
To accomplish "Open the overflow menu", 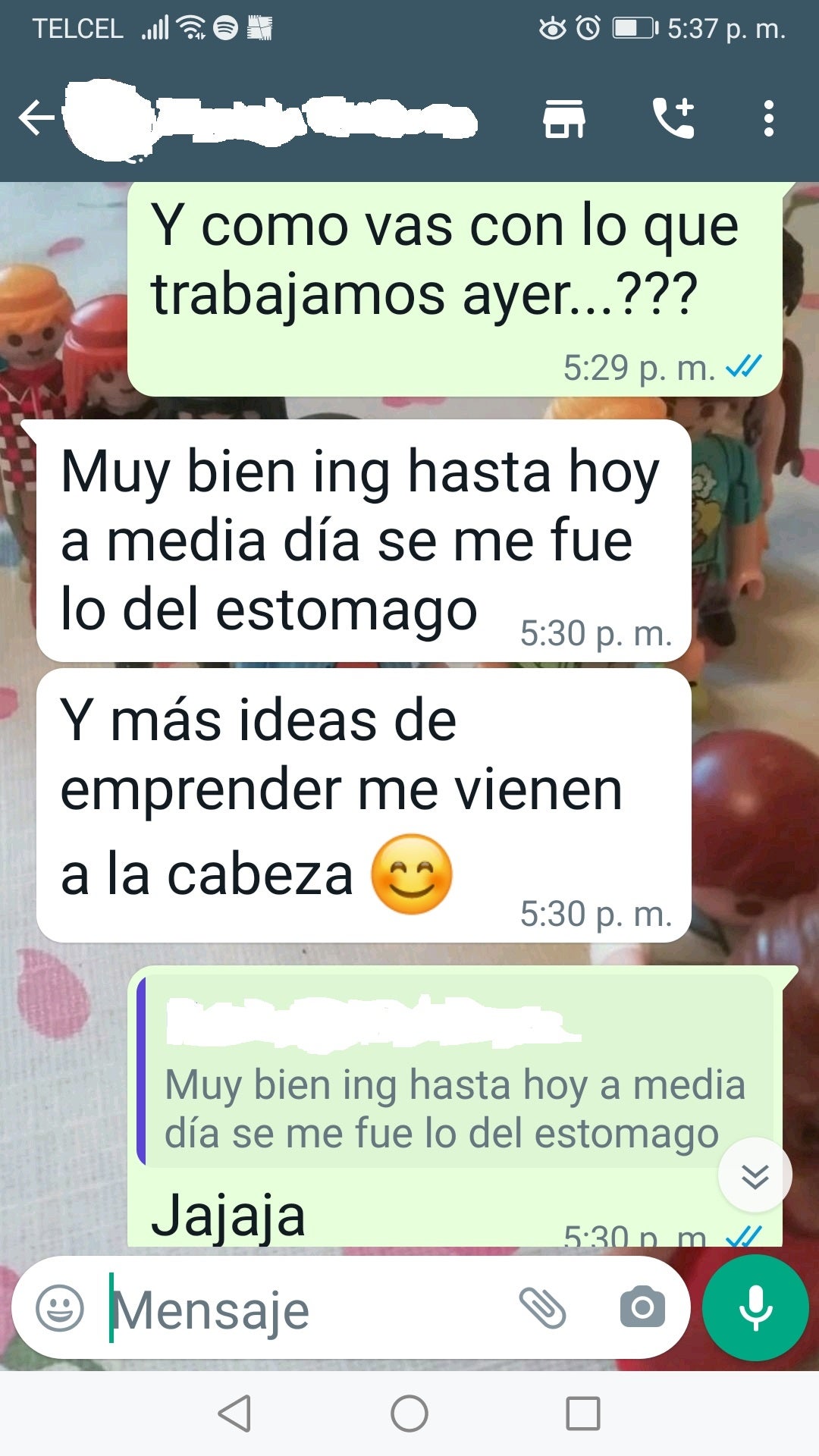I will (x=768, y=119).
